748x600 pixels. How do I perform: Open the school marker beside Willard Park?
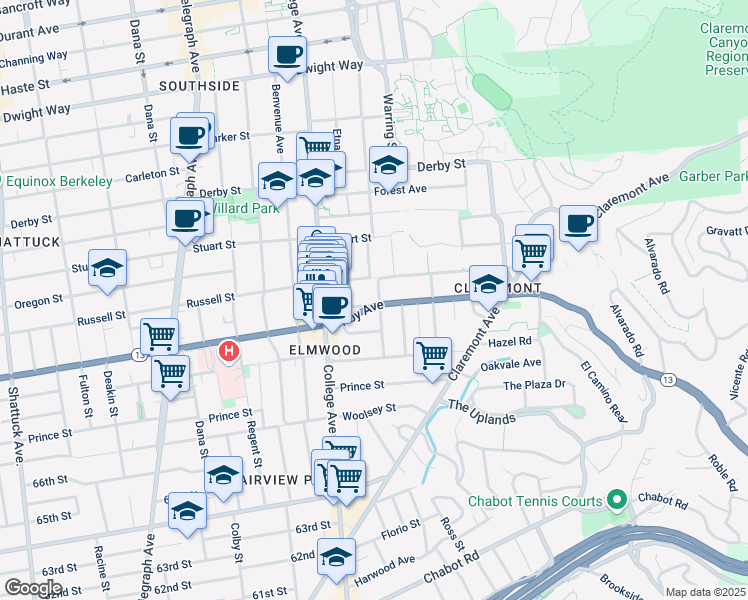pyautogui.click(x=277, y=180)
